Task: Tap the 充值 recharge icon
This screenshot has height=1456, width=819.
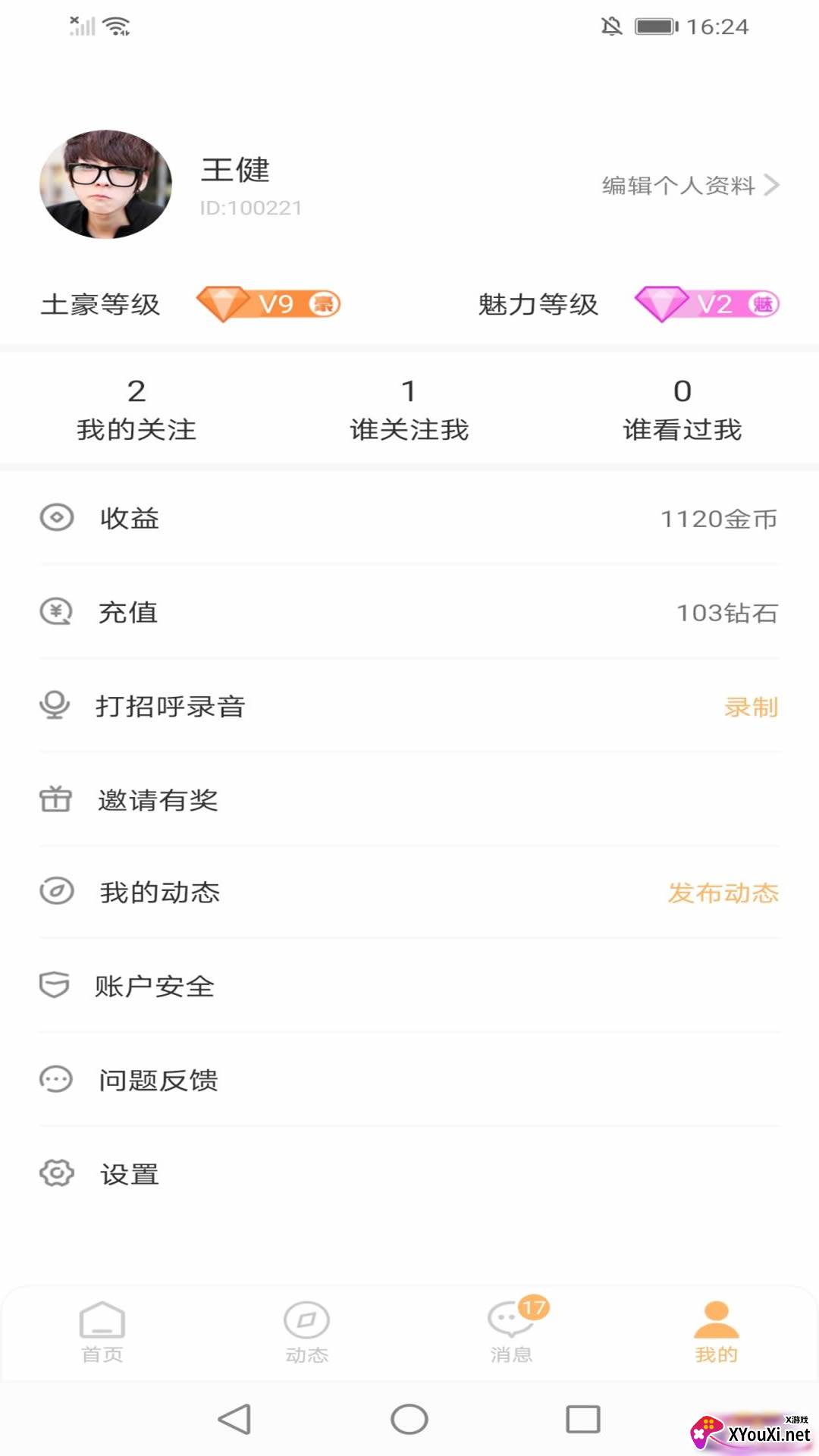Action: [x=54, y=612]
